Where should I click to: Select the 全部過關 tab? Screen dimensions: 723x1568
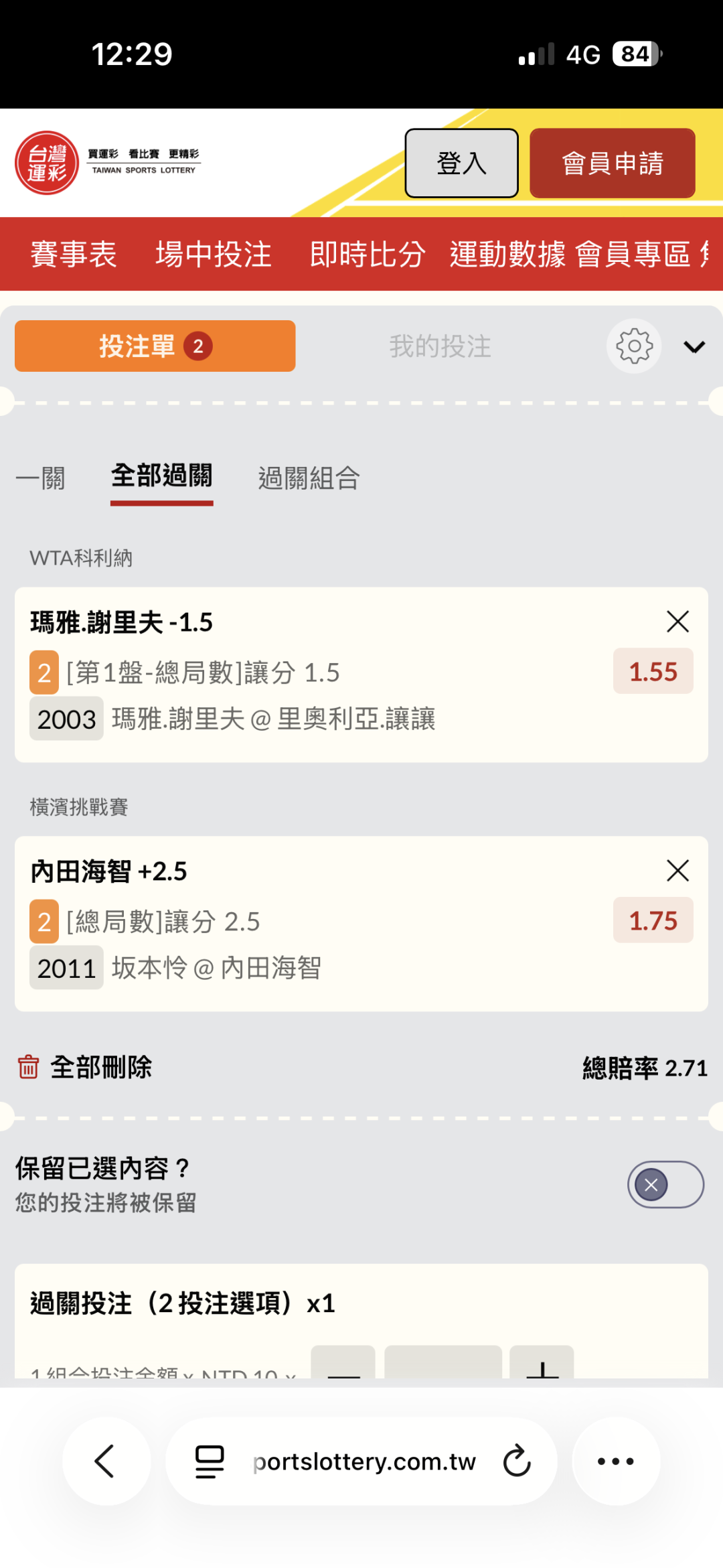pos(161,477)
